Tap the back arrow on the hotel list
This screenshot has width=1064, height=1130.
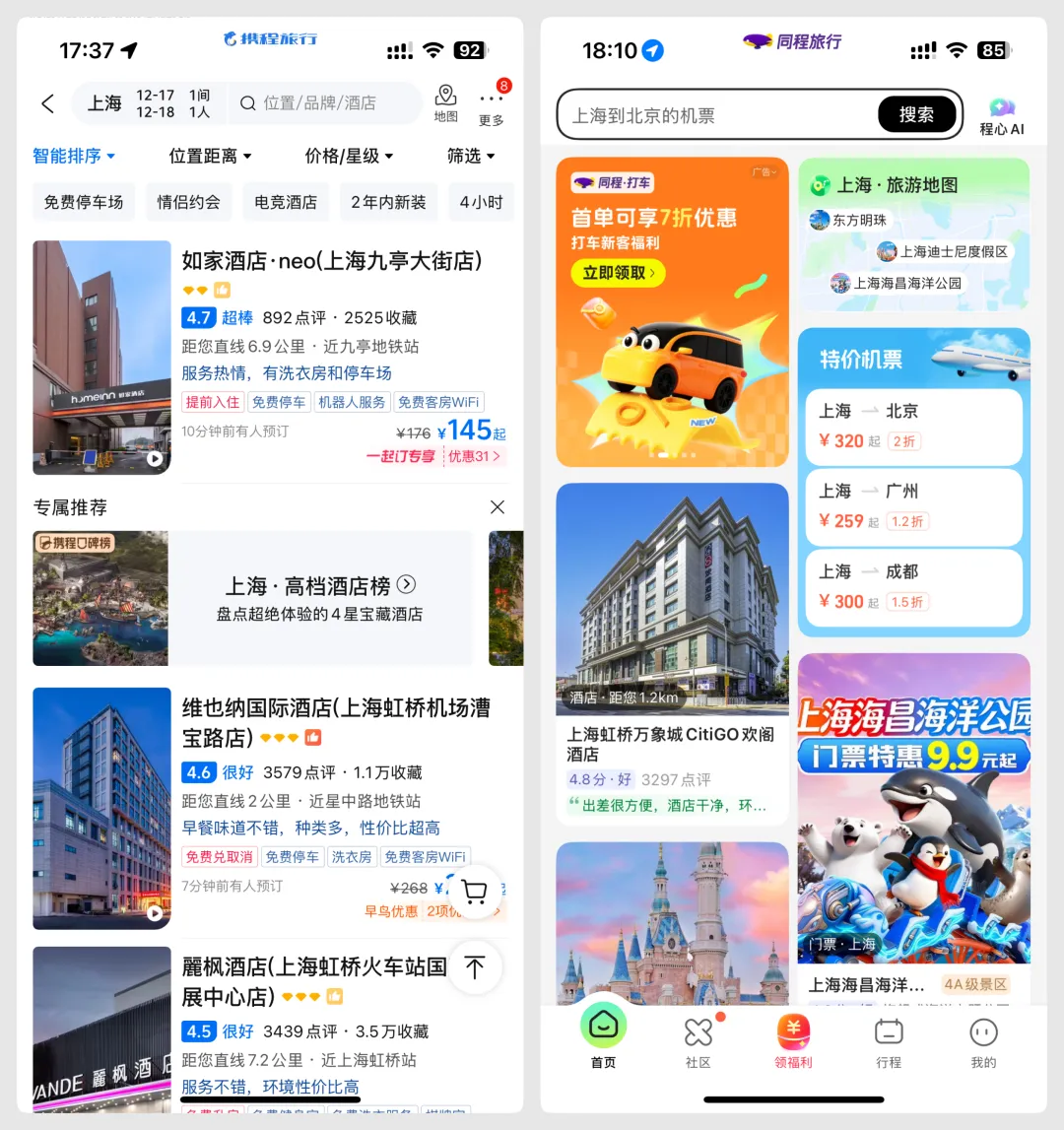pos(47,102)
